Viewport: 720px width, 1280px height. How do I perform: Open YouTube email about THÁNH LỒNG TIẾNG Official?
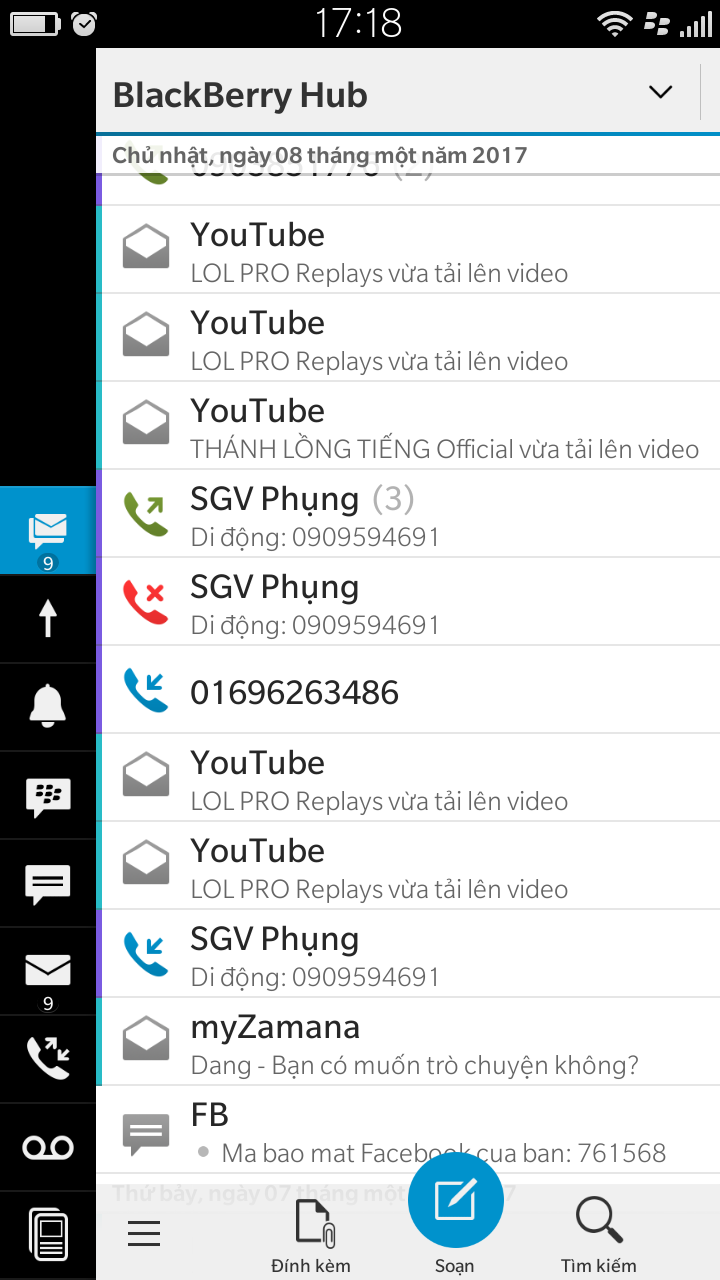[x=408, y=426]
